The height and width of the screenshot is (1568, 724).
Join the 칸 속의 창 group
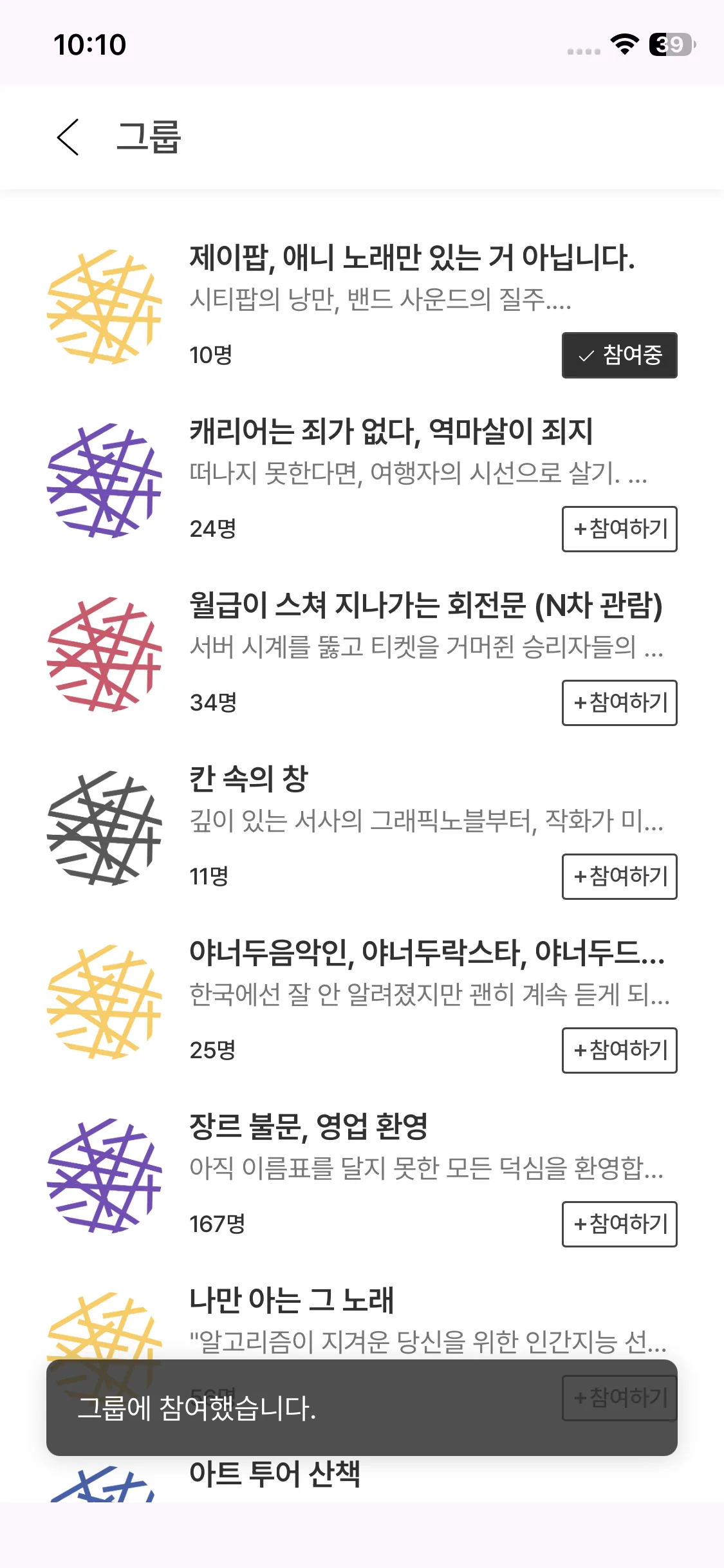pyautogui.click(x=619, y=877)
